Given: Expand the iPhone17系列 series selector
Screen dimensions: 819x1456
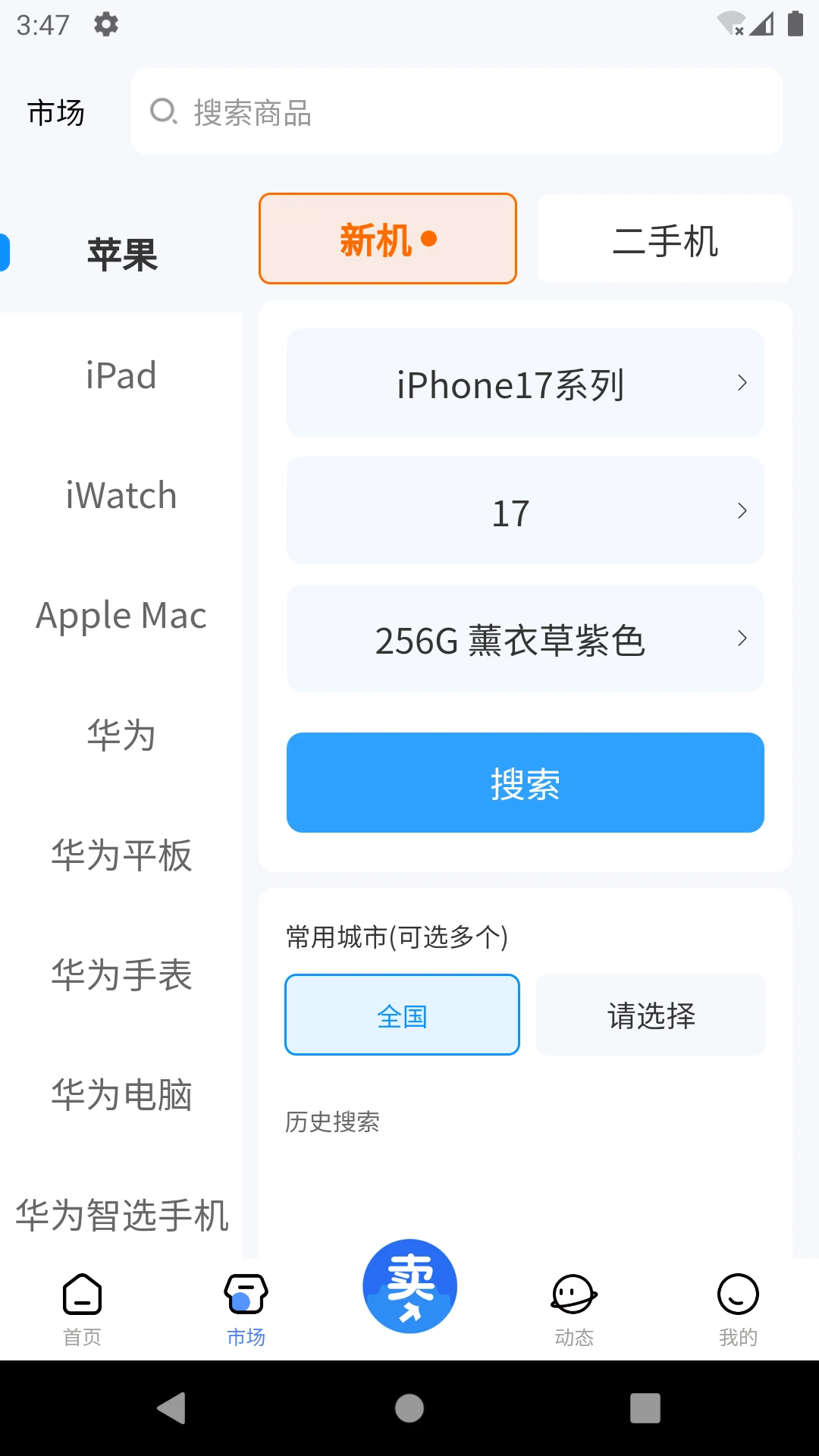Looking at the screenshot, I should tap(525, 382).
